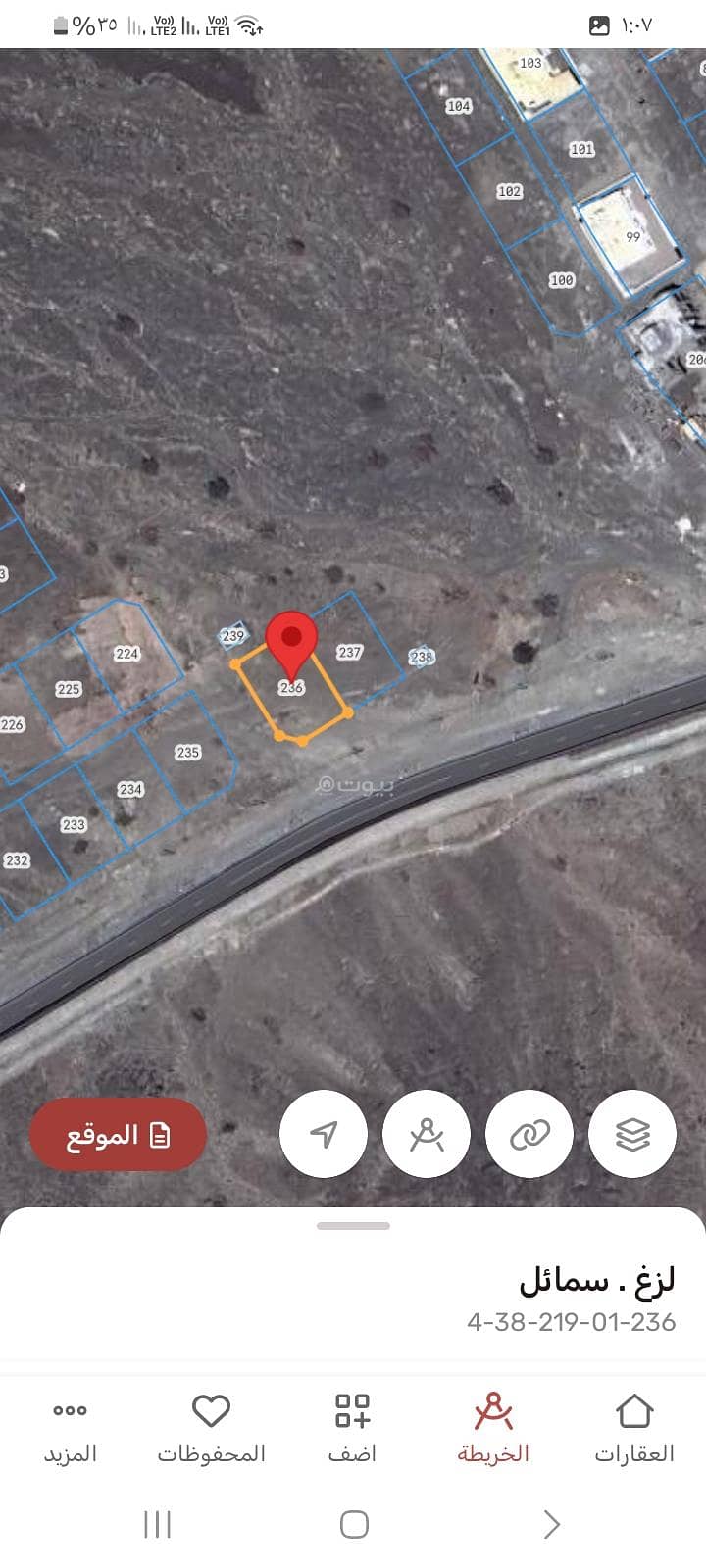Open the map layers selector
This screenshot has height=1568, width=706.
632,1135
